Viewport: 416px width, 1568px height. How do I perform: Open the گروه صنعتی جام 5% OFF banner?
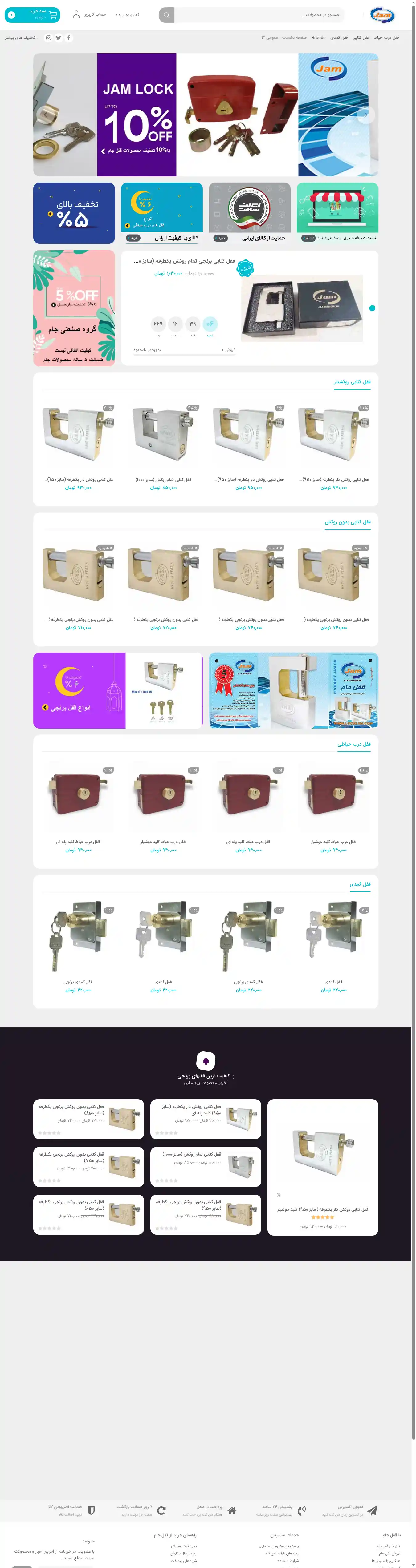(74, 308)
